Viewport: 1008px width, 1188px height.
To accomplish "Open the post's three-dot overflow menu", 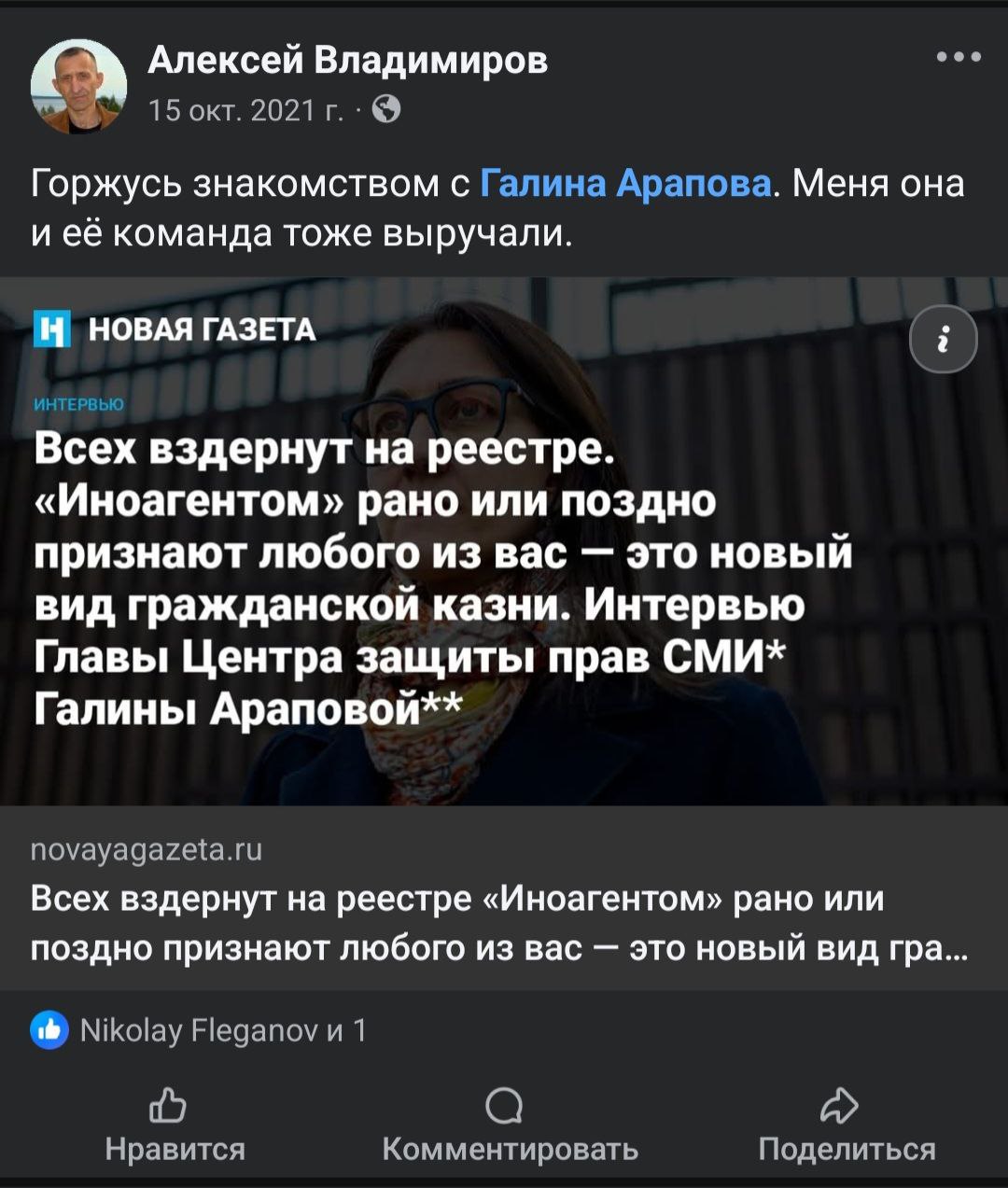I will [x=959, y=58].
